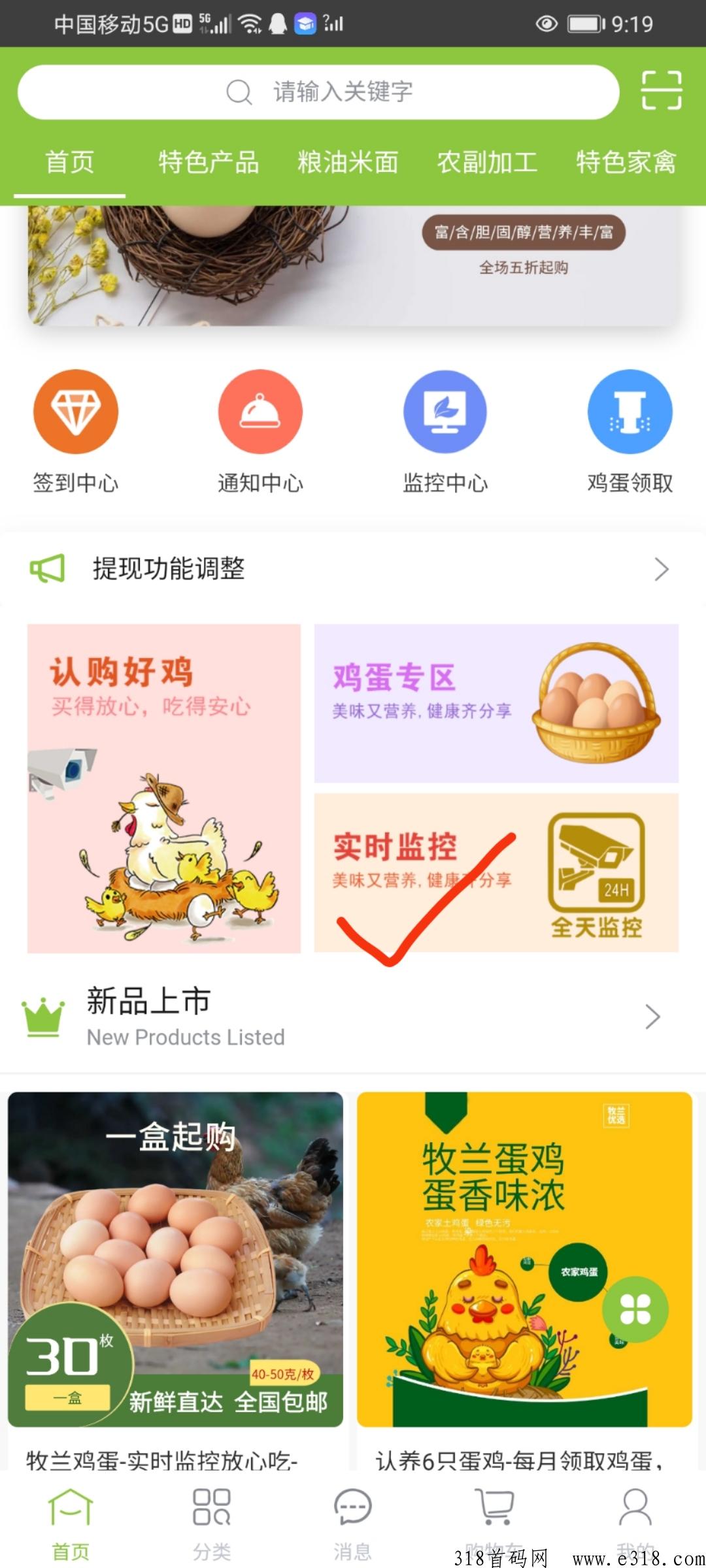Select the 农副加工 tab
706x1568 pixels.
(x=487, y=162)
